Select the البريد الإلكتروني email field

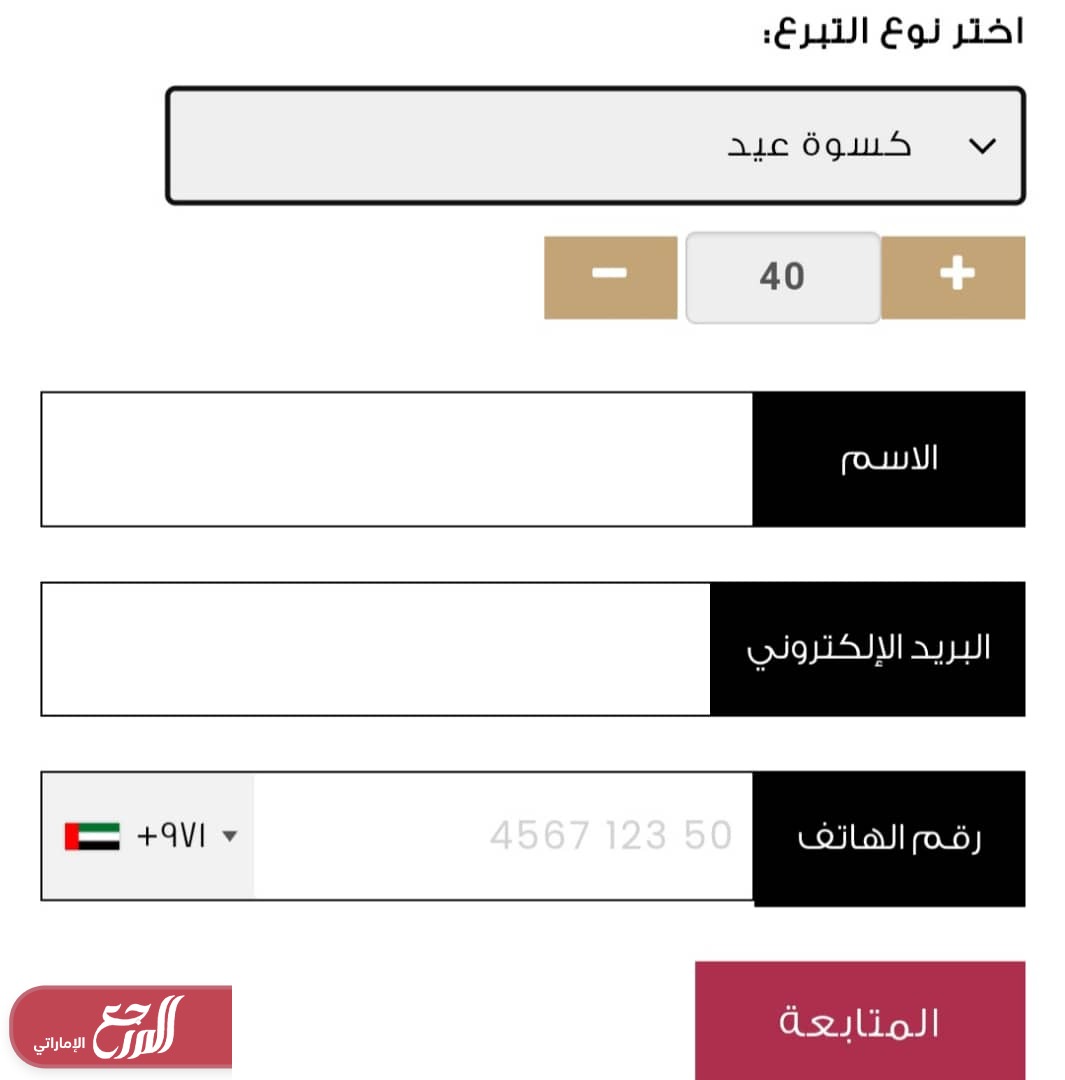tap(376, 649)
